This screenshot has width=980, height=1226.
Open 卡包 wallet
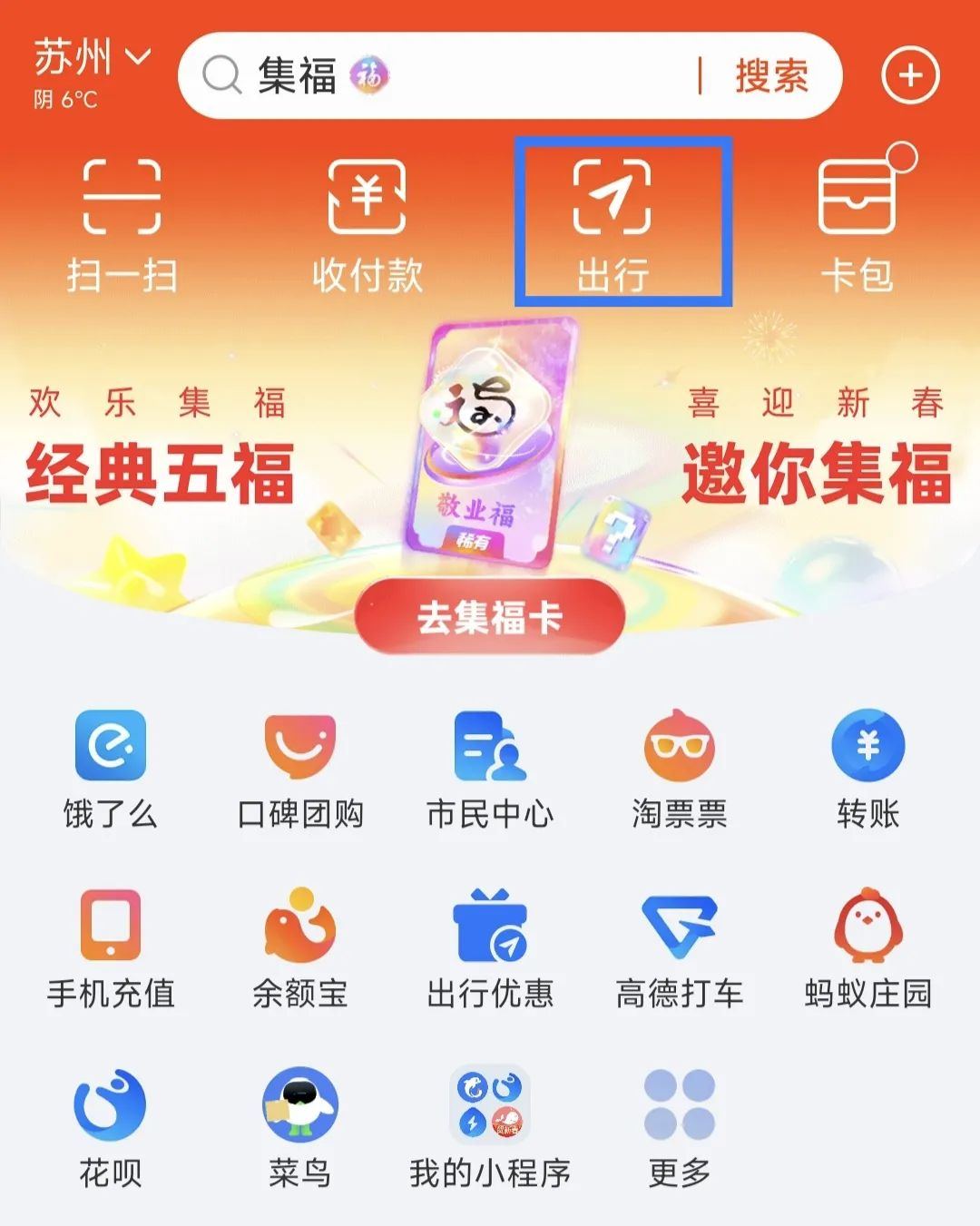coord(857,223)
